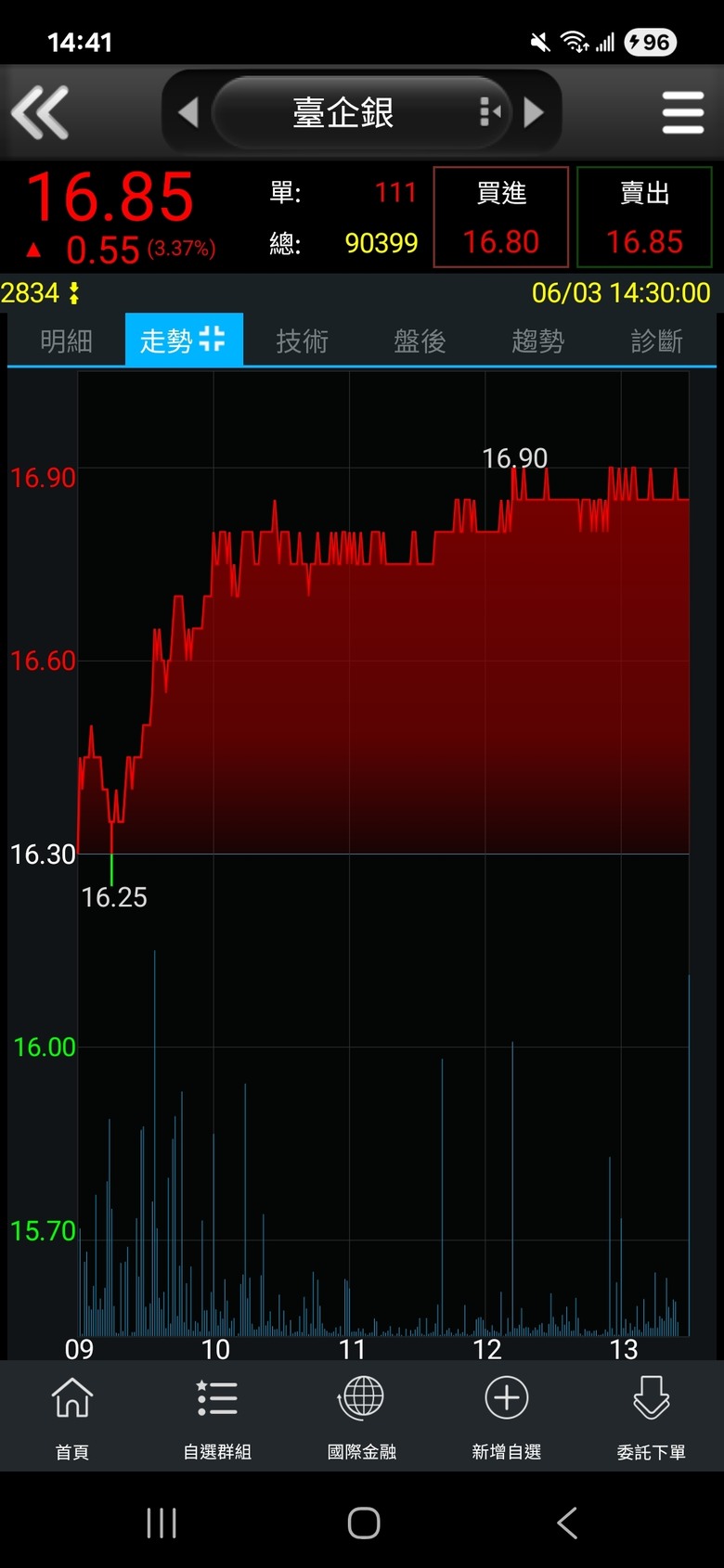Open the 盤後 tab
This screenshot has width=724, height=1568.
420,341
